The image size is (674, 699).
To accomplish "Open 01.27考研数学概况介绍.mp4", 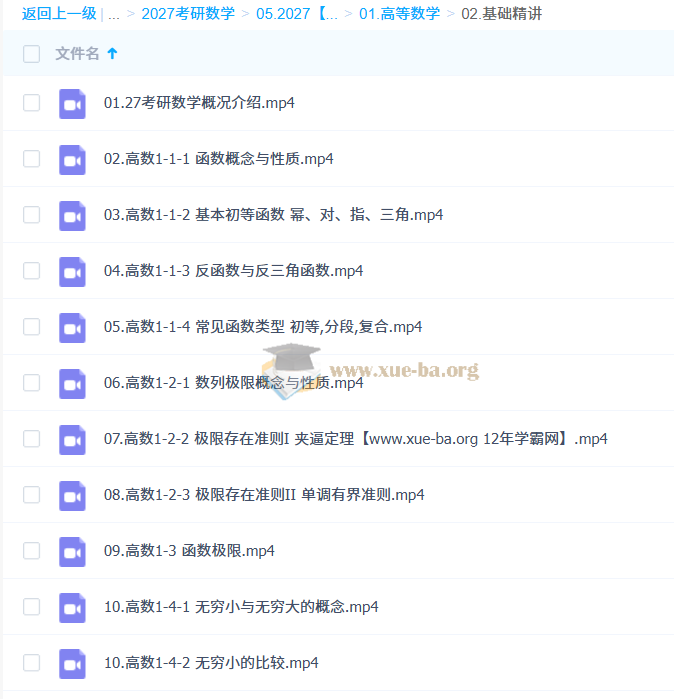I will pos(199,103).
